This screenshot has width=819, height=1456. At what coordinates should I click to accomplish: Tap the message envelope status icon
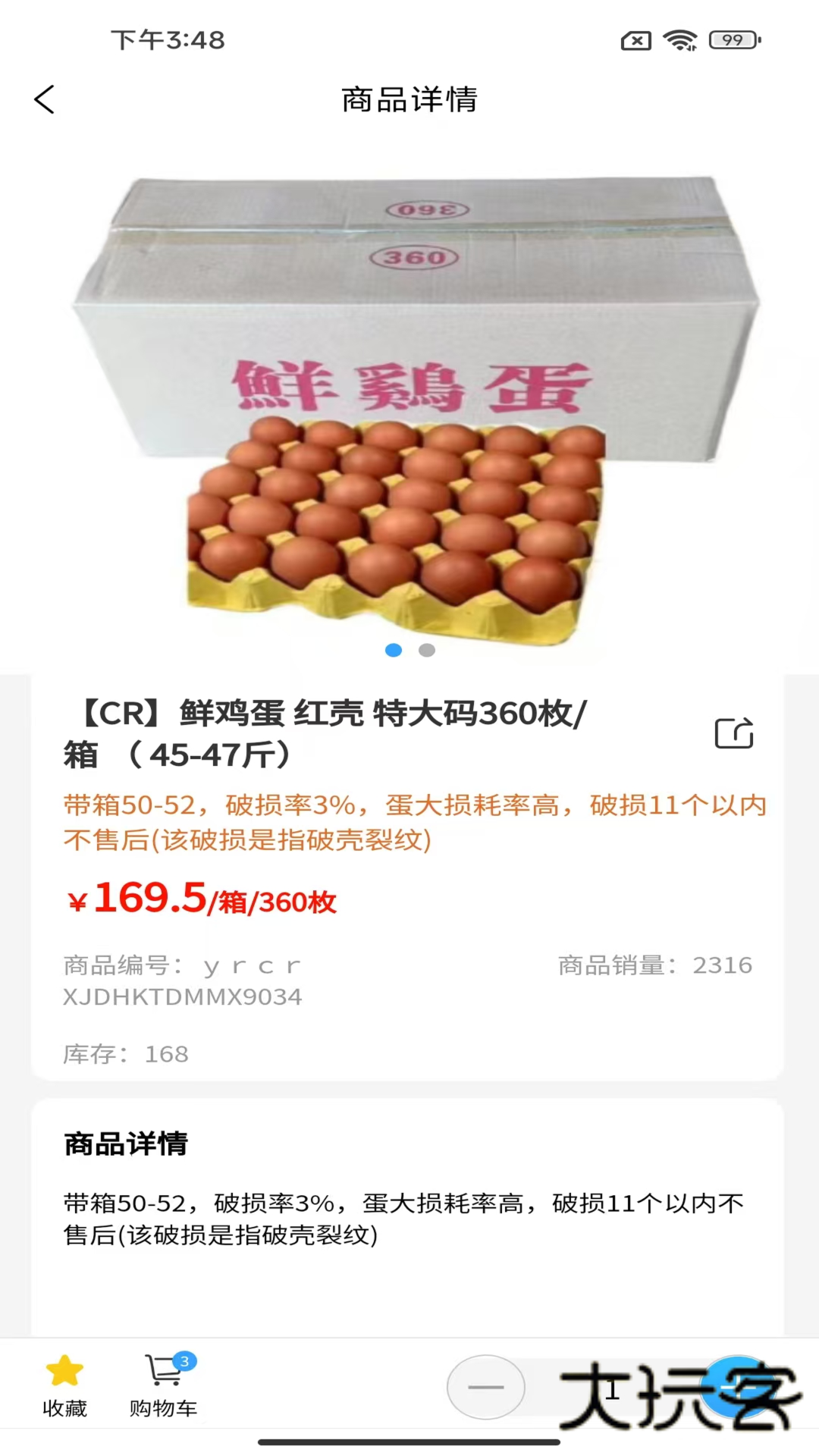tap(637, 41)
